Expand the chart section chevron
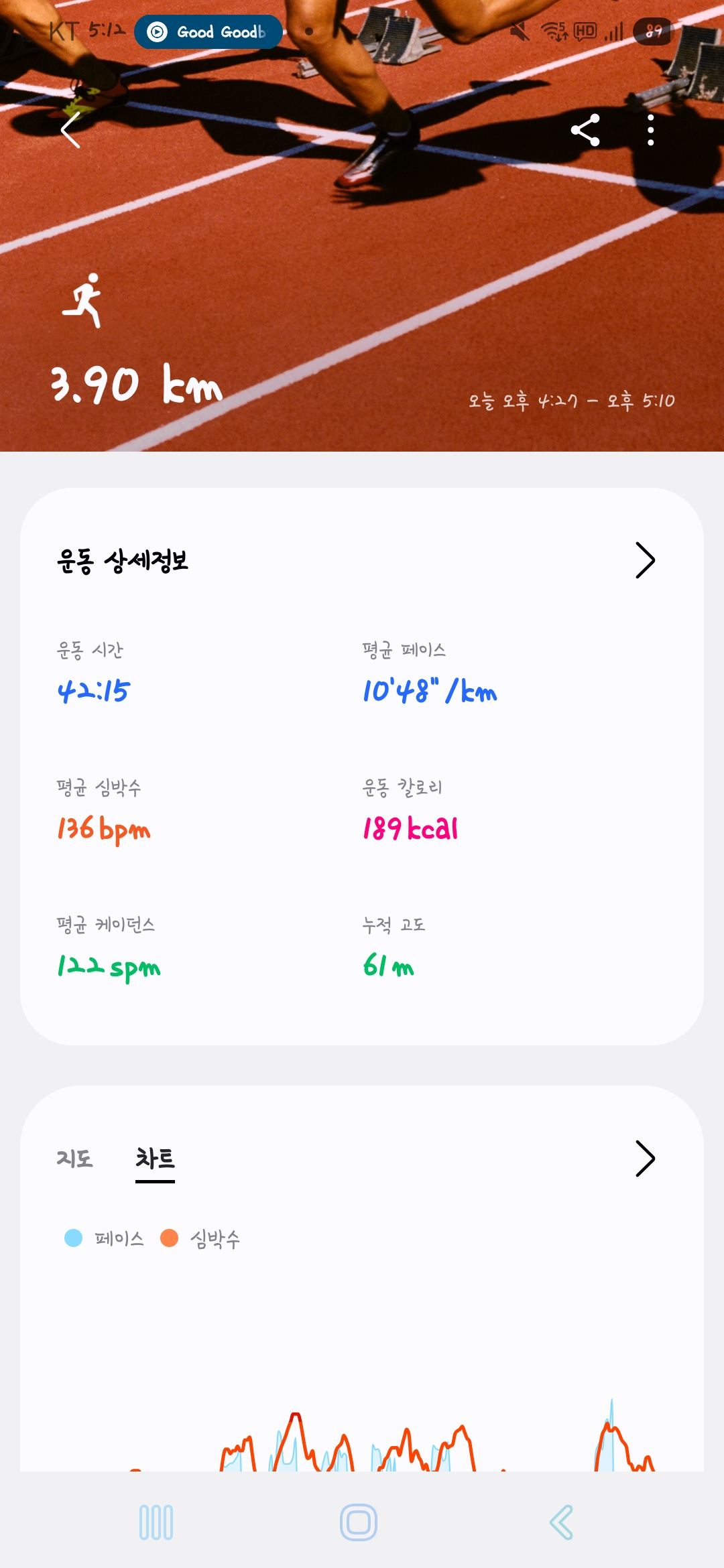The width and height of the screenshot is (724, 1568). pos(644,1159)
